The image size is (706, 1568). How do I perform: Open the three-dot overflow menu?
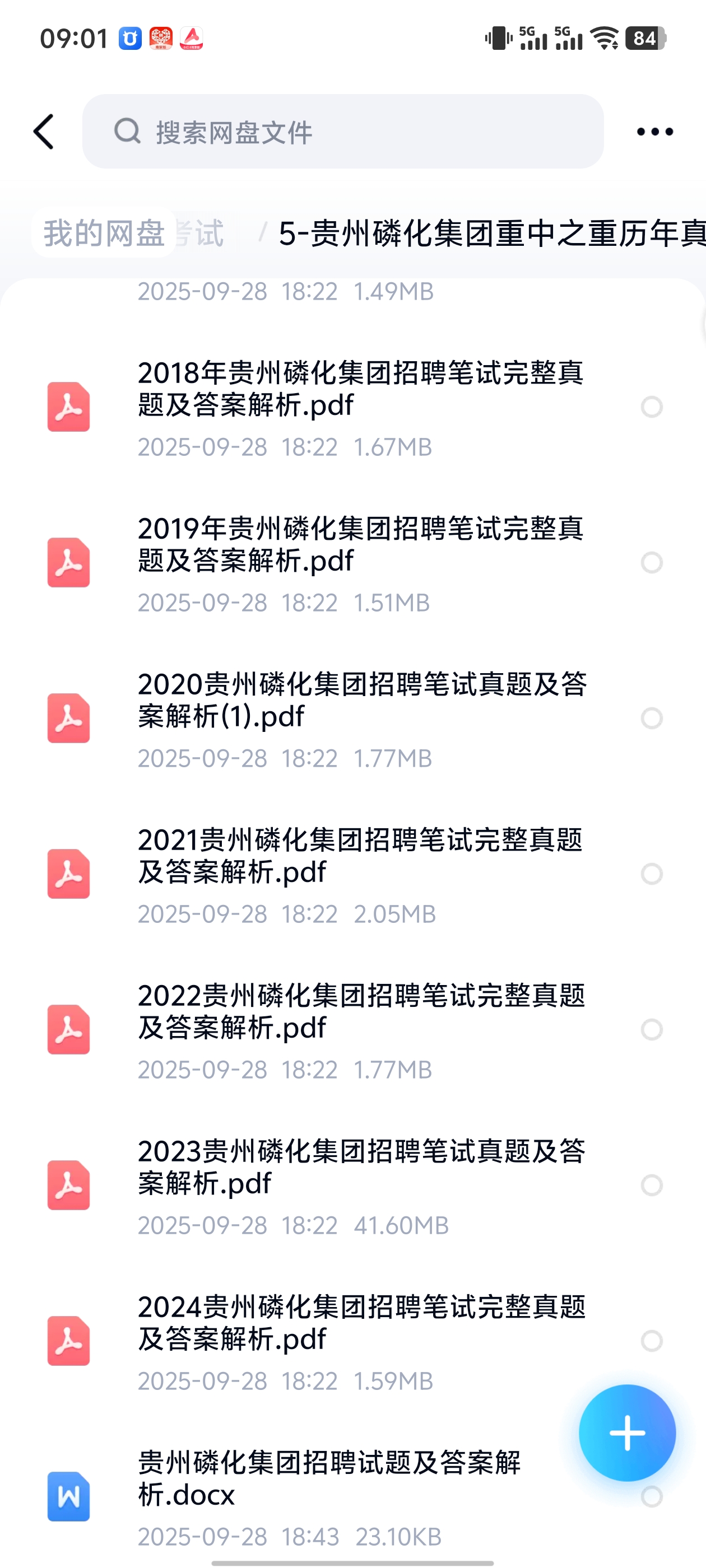pos(655,132)
